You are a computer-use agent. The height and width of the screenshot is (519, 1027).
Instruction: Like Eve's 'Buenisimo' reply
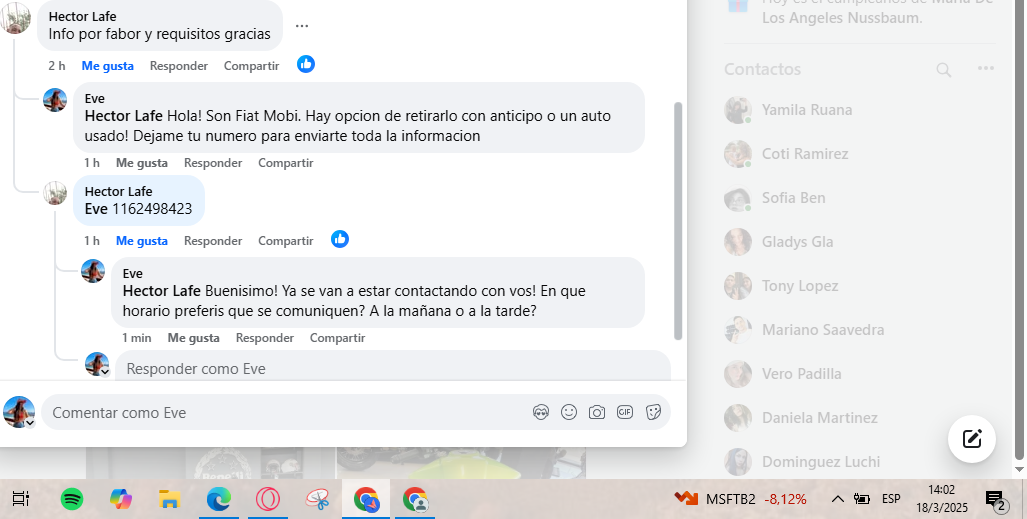tap(193, 338)
